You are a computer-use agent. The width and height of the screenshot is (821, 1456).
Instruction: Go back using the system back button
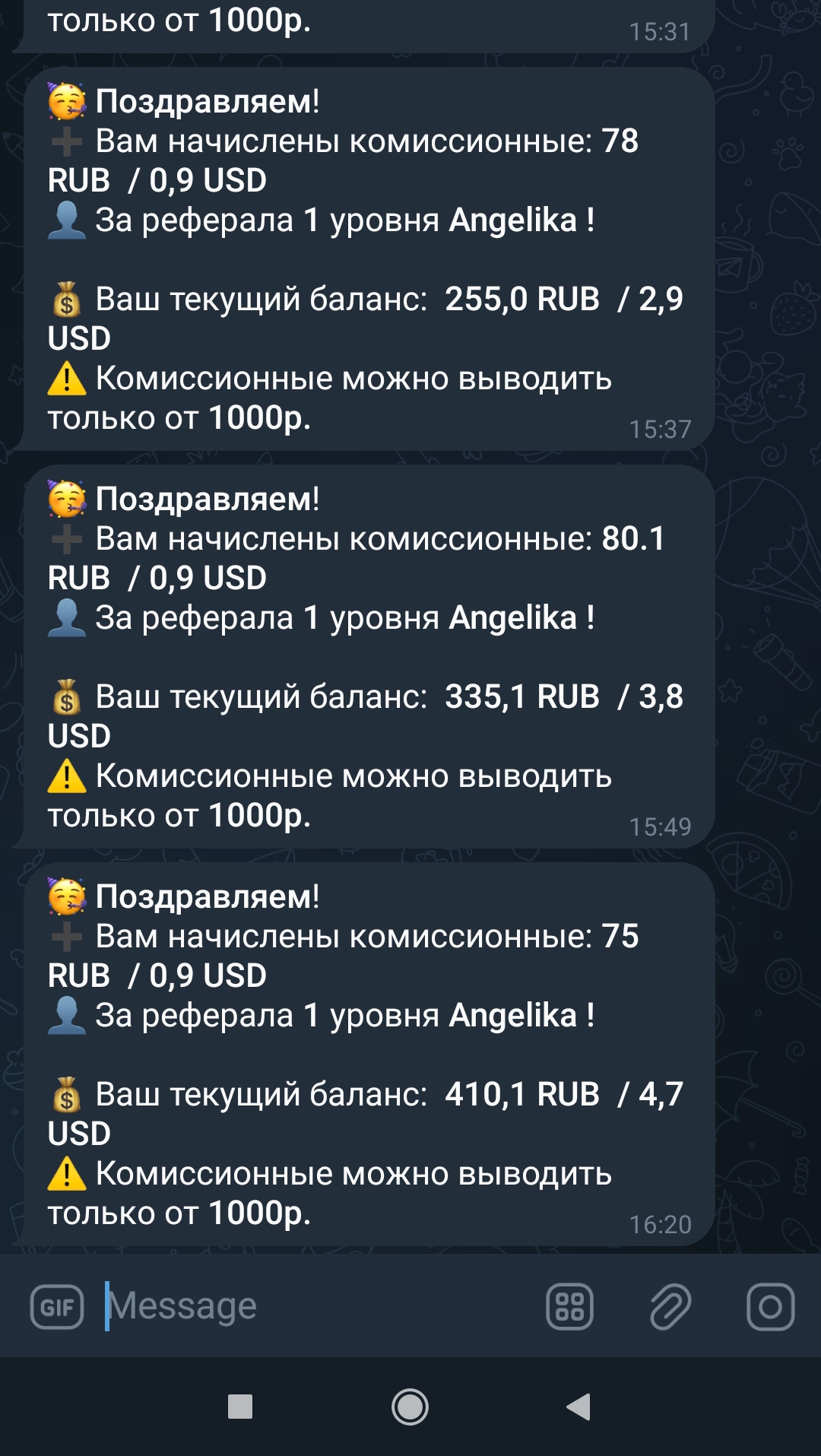pos(579,1407)
